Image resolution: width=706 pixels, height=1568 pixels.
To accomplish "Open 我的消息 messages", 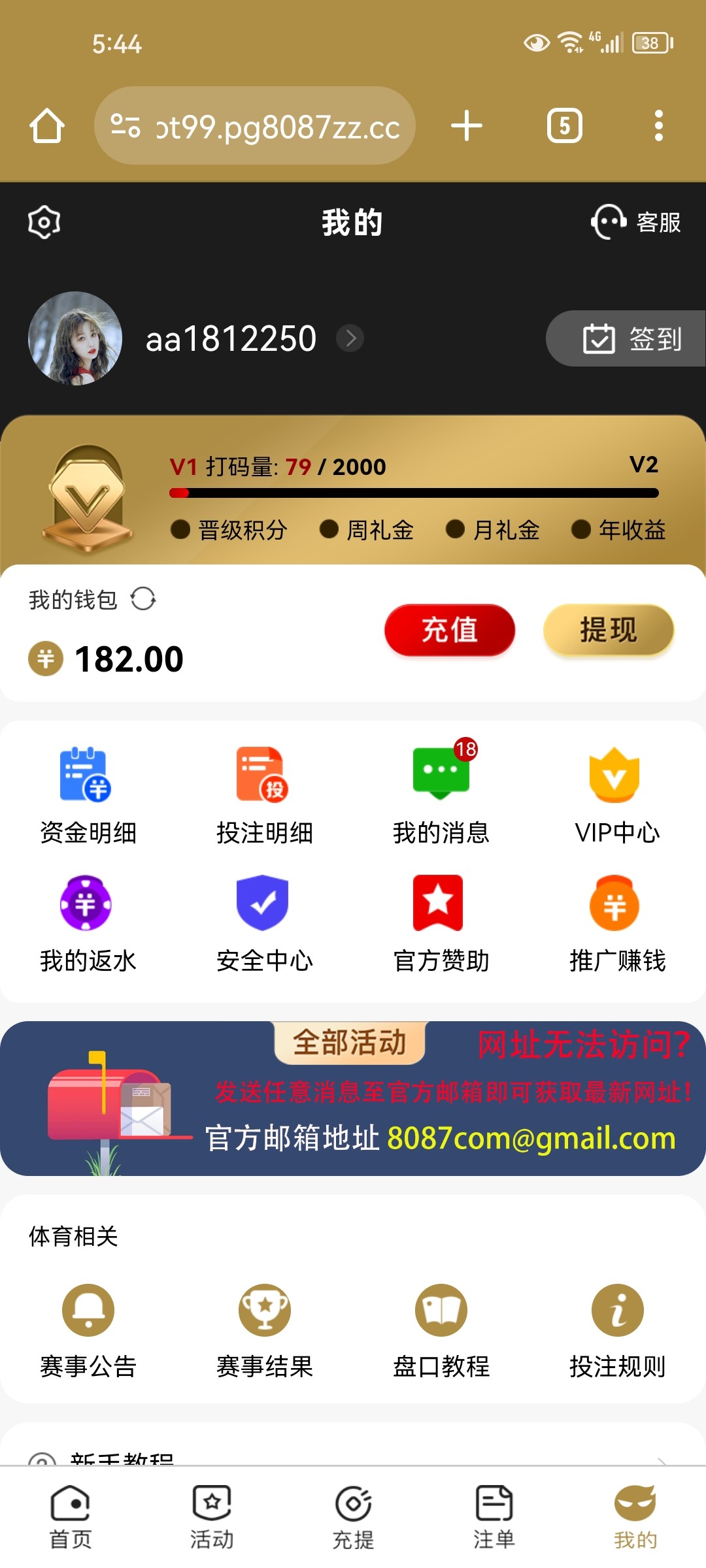I will coord(441,795).
